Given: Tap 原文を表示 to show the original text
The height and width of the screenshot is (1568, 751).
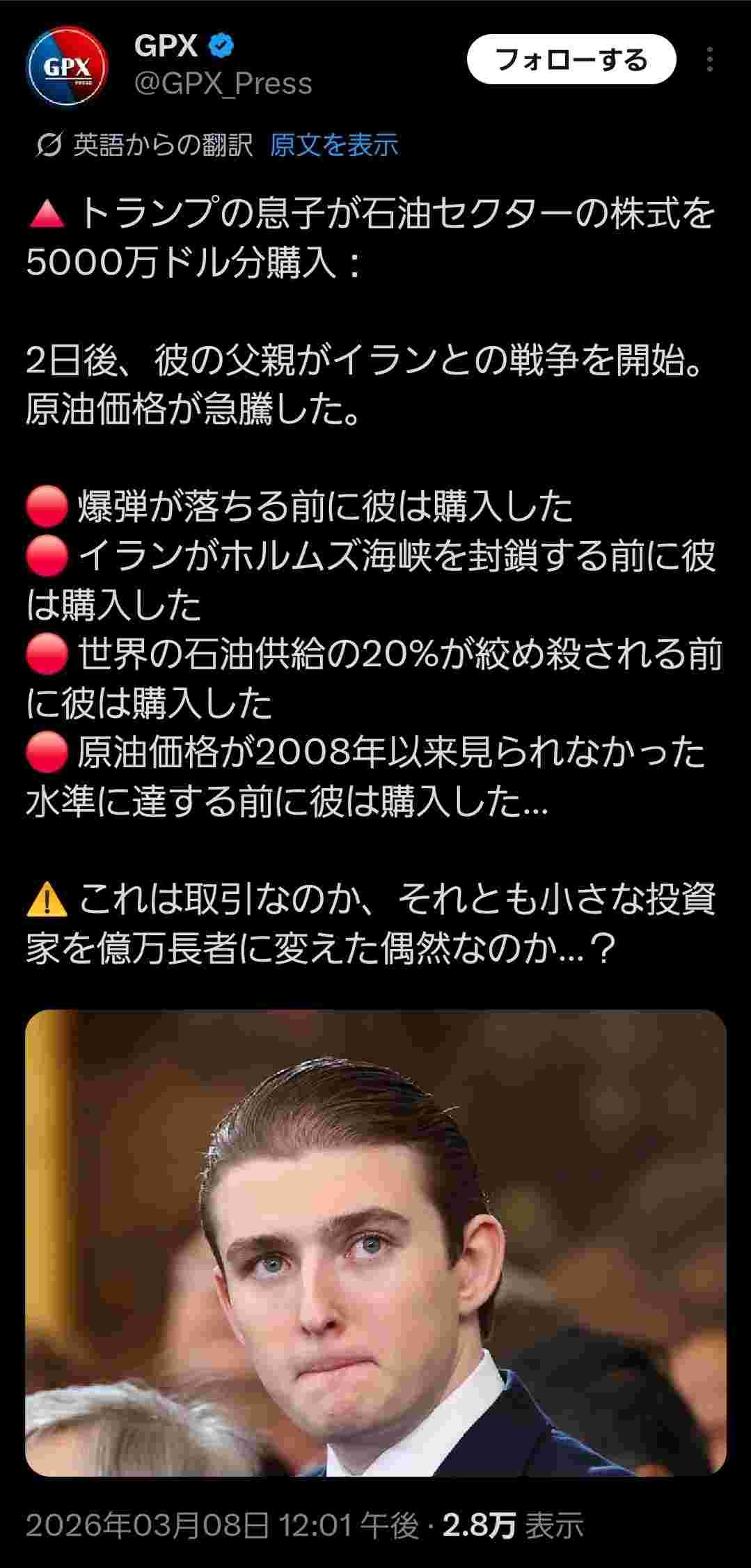Looking at the screenshot, I should [333, 145].
